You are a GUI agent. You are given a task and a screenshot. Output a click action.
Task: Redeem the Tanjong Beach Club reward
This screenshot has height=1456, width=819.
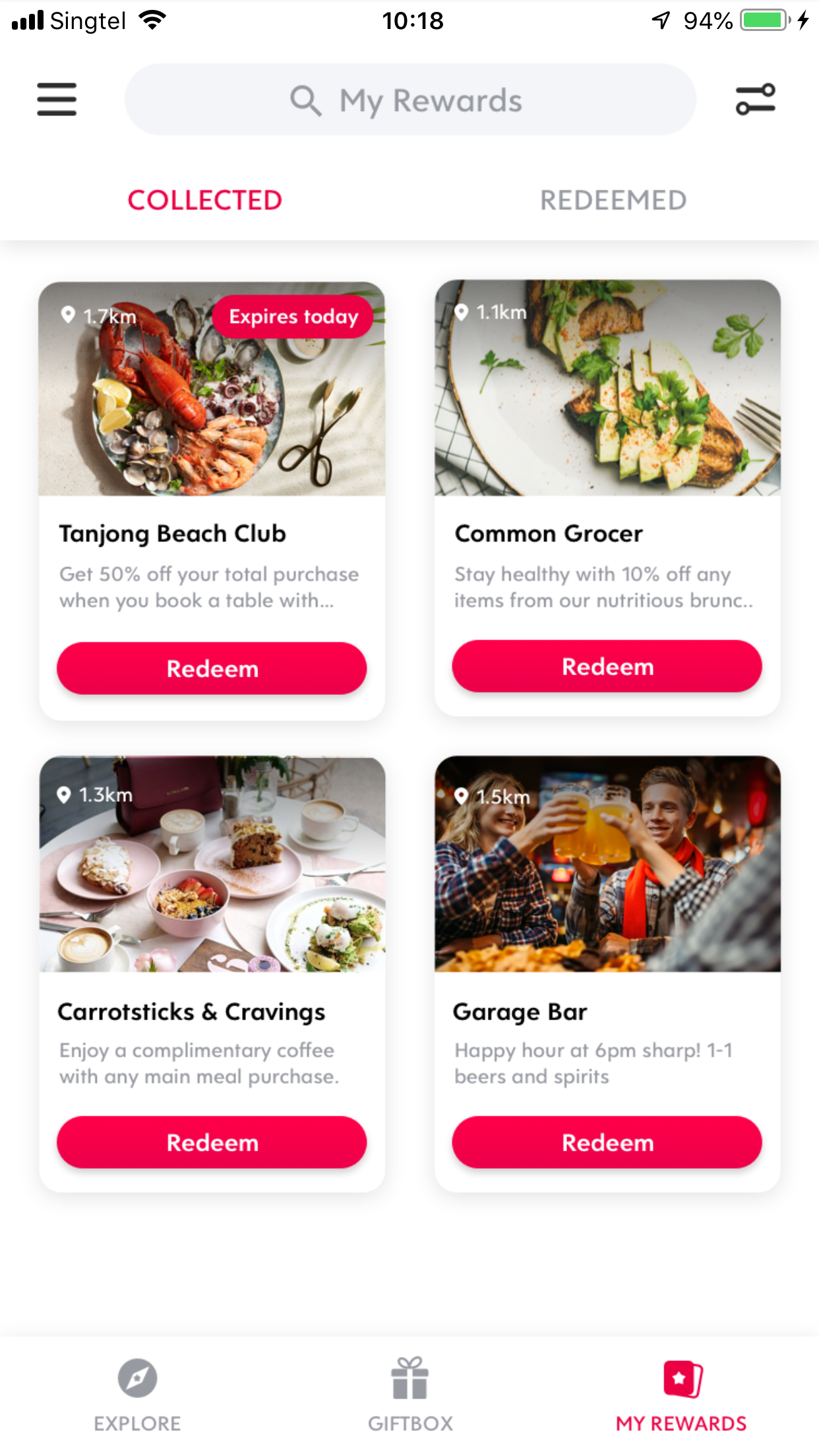(212, 668)
